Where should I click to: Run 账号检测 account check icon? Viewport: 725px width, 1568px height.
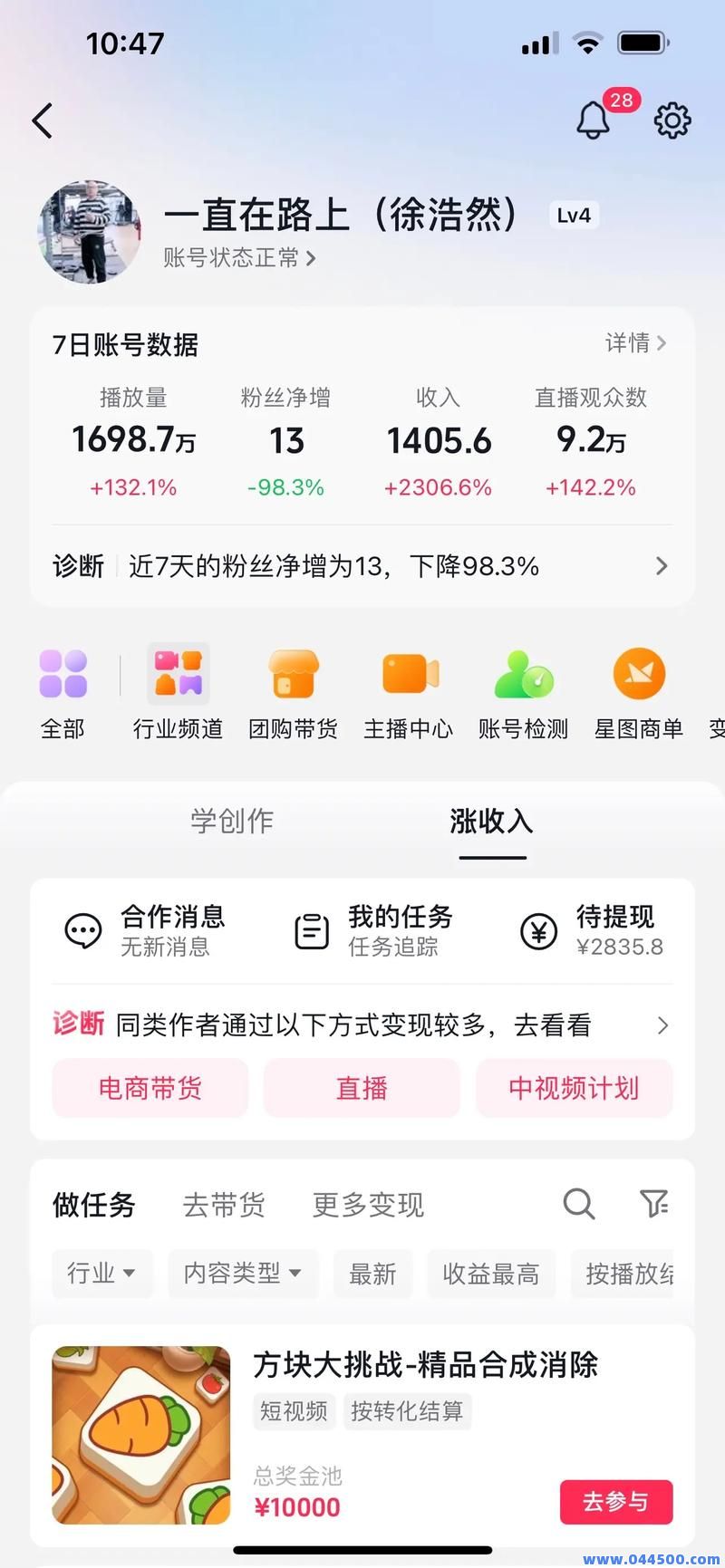tap(523, 673)
